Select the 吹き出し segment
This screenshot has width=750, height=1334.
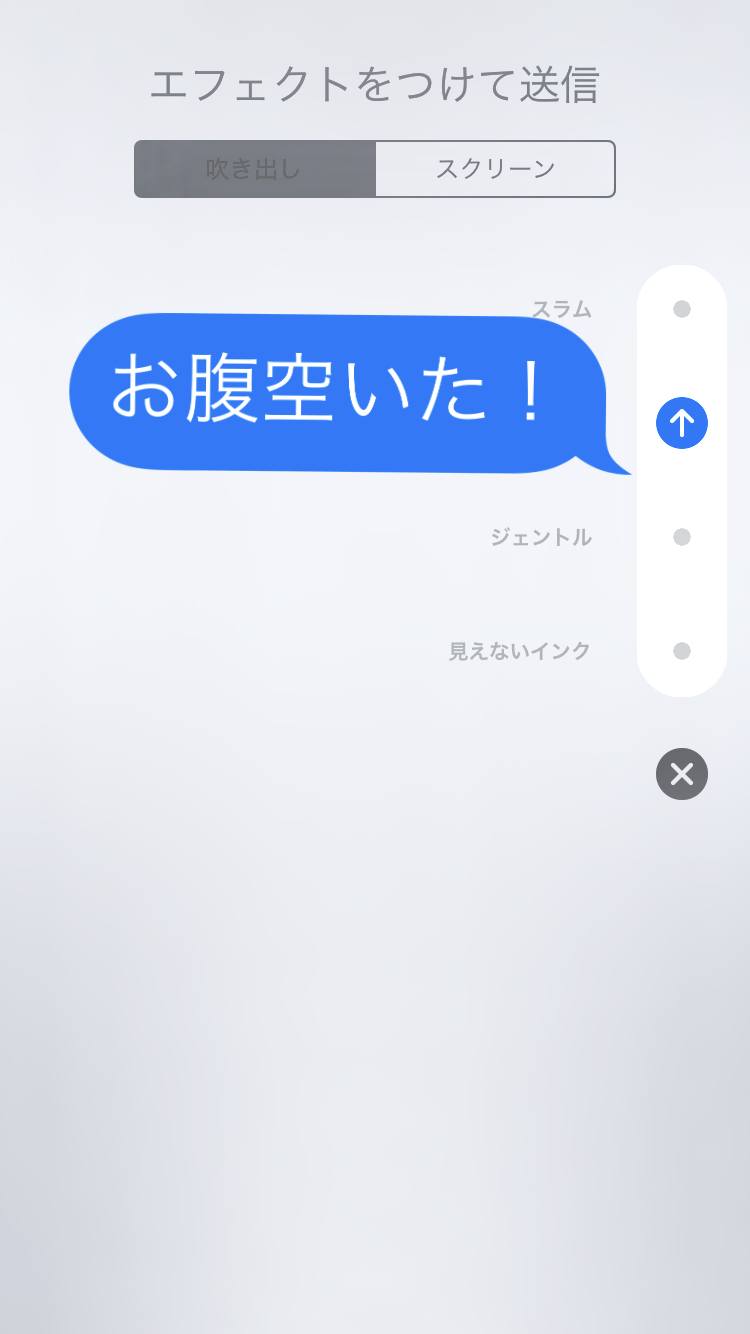click(x=254, y=169)
